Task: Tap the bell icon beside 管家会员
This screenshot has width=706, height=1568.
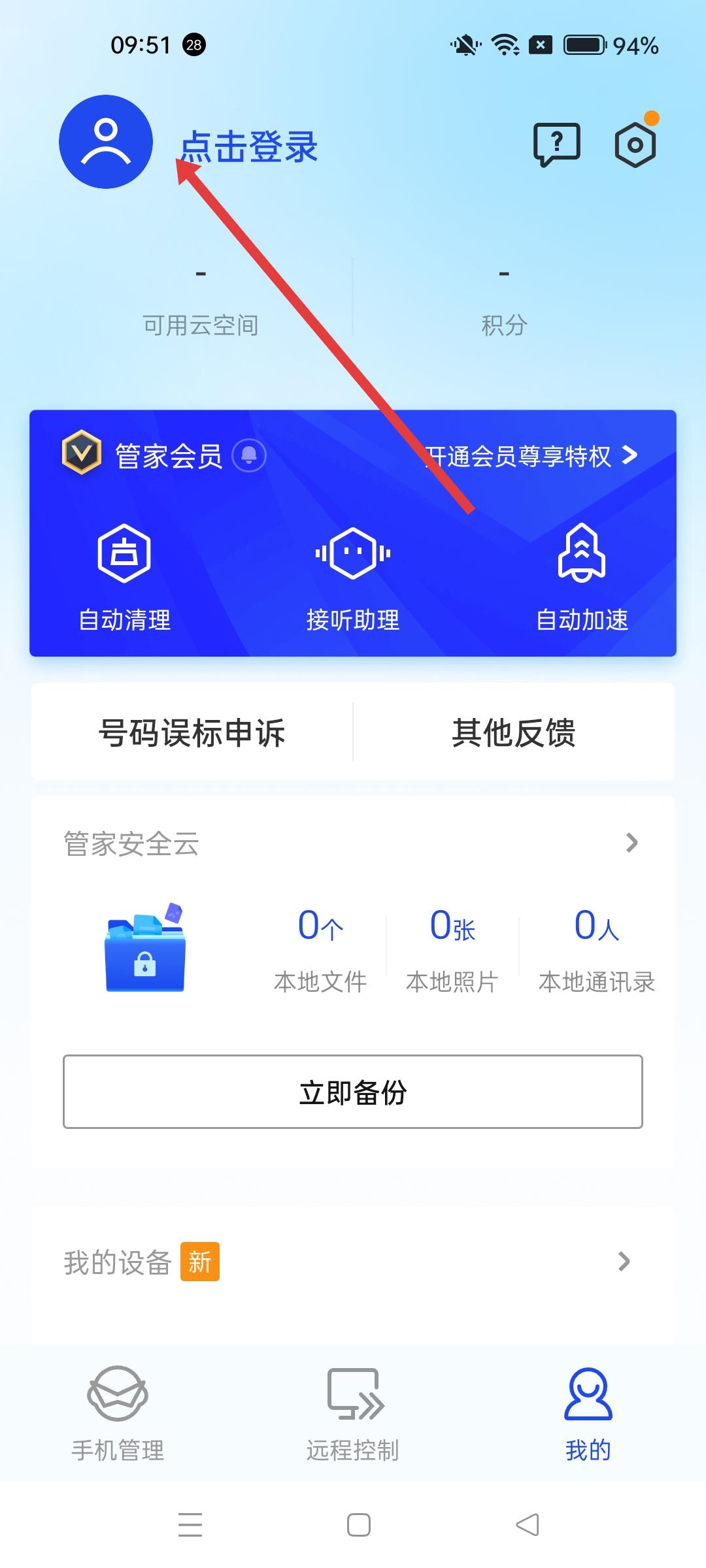Action: tap(249, 455)
